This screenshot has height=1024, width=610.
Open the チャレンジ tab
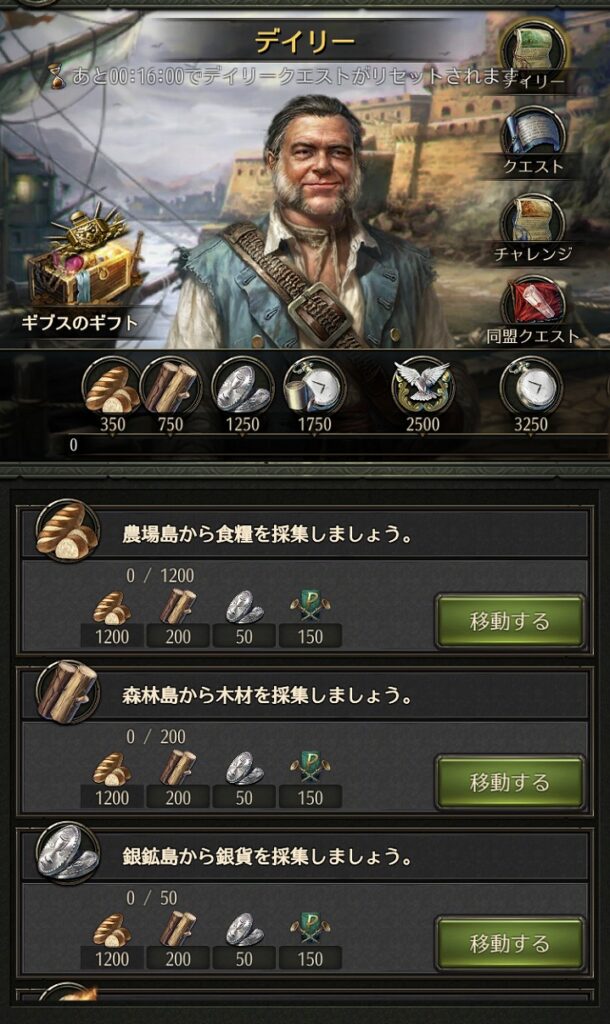tap(533, 229)
